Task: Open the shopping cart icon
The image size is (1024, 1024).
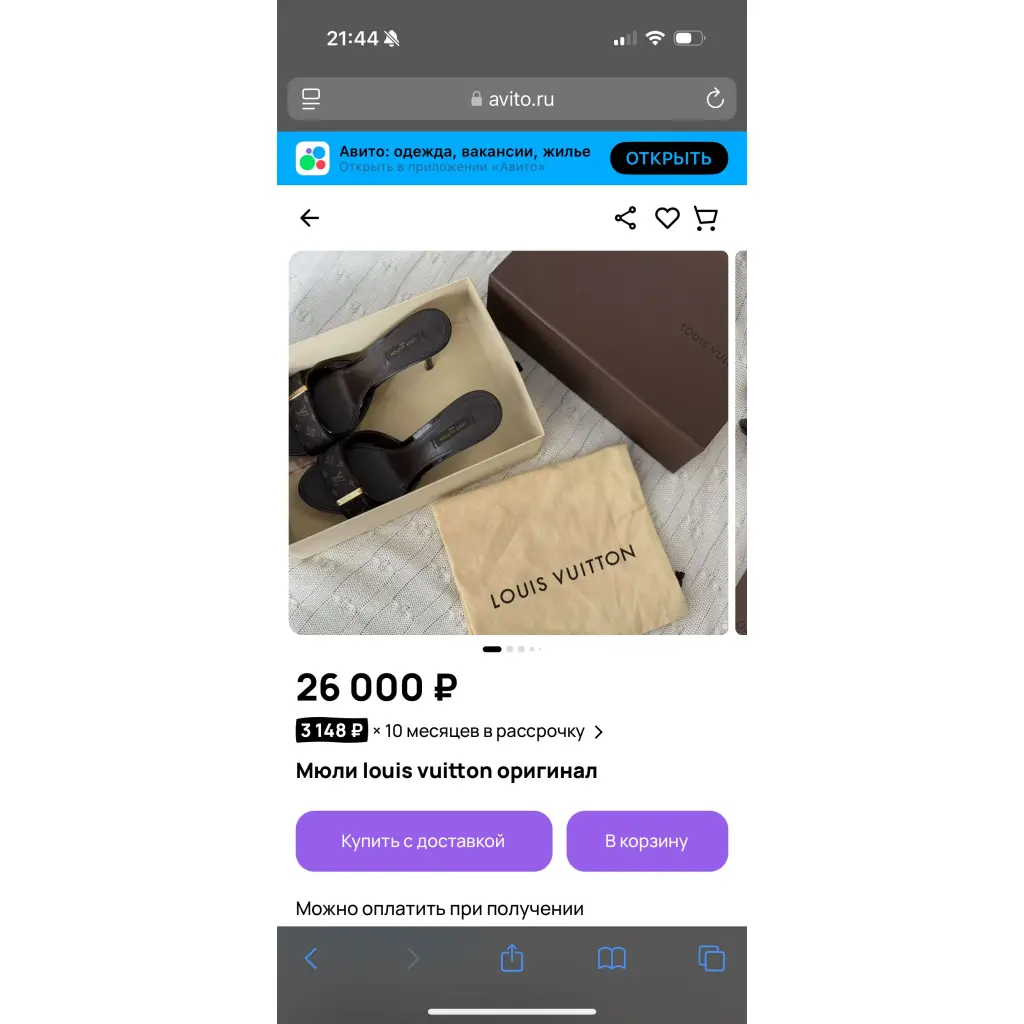Action: pyautogui.click(x=706, y=218)
